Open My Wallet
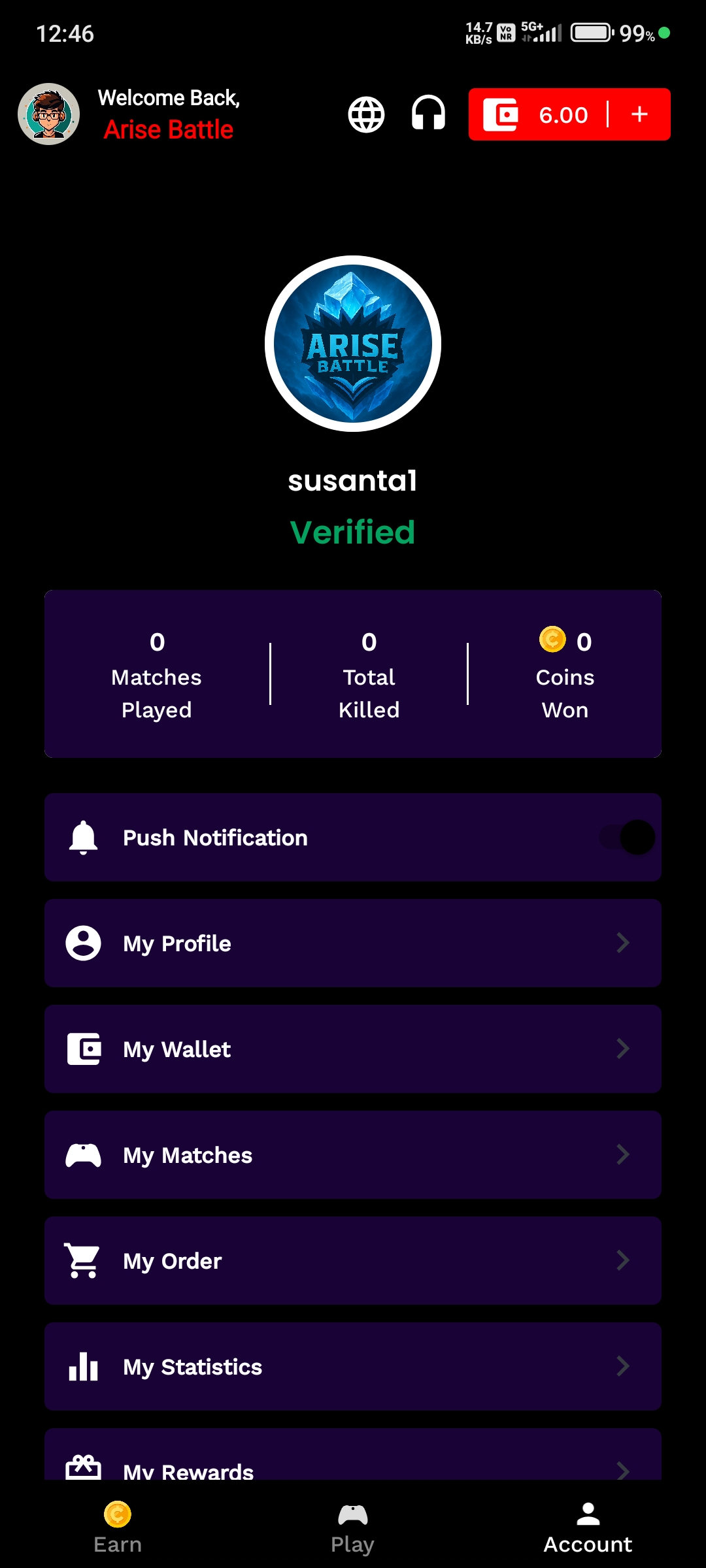Screen dimensions: 706x1568 [353, 1049]
